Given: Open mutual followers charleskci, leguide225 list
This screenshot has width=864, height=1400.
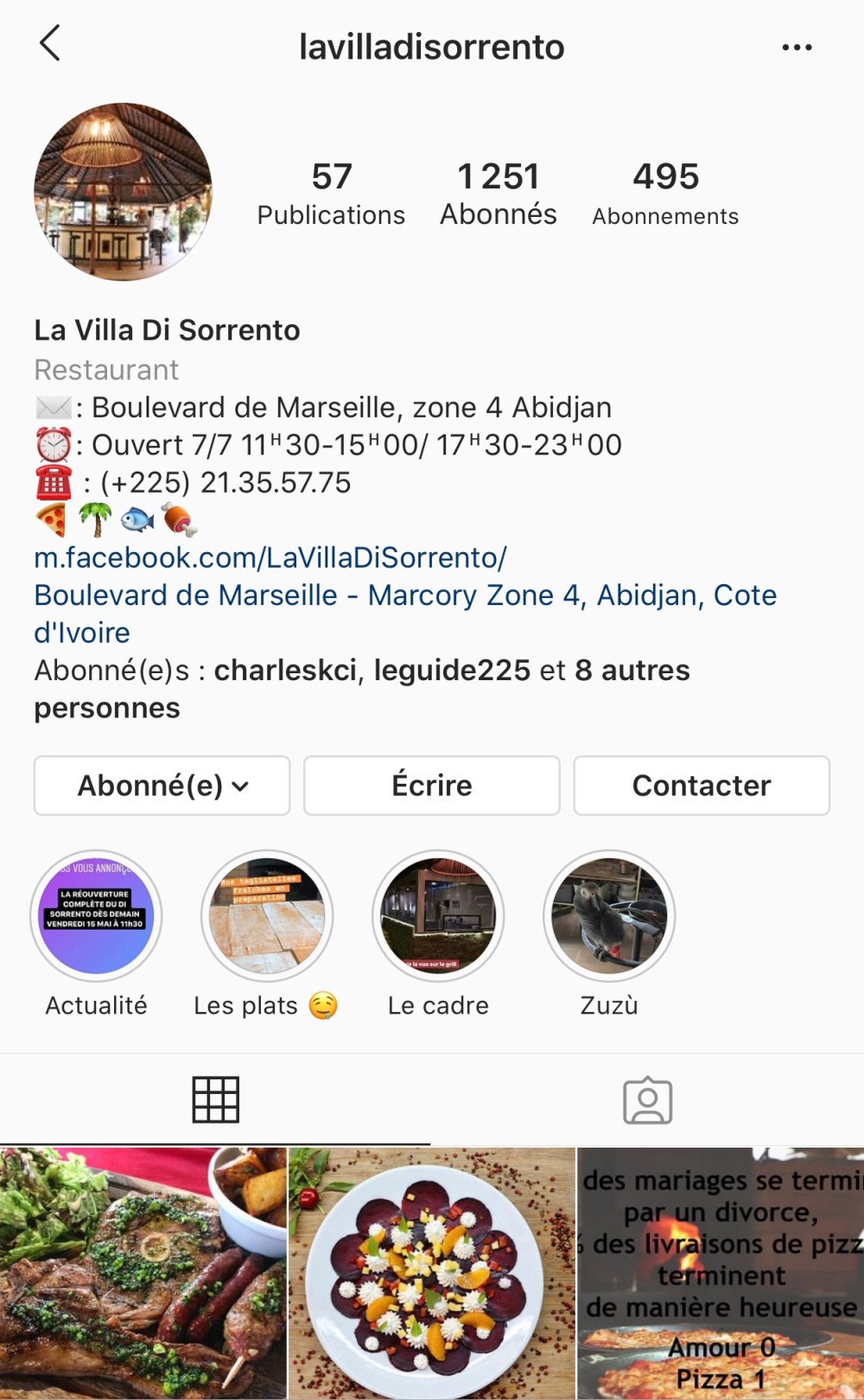Looking at the screenshot, I should tap(361, 689).
